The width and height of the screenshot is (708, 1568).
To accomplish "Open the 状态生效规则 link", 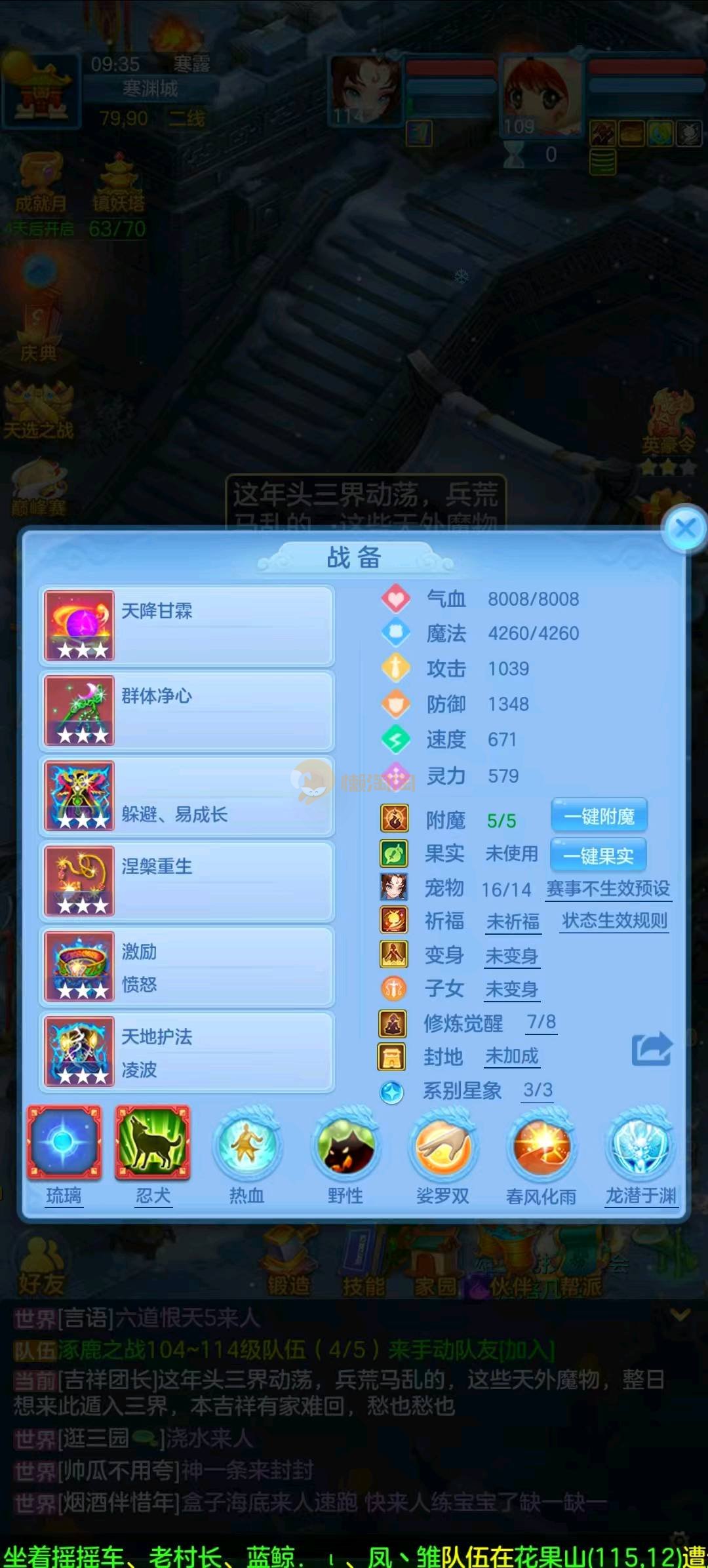I will click(x=614, y=921).
